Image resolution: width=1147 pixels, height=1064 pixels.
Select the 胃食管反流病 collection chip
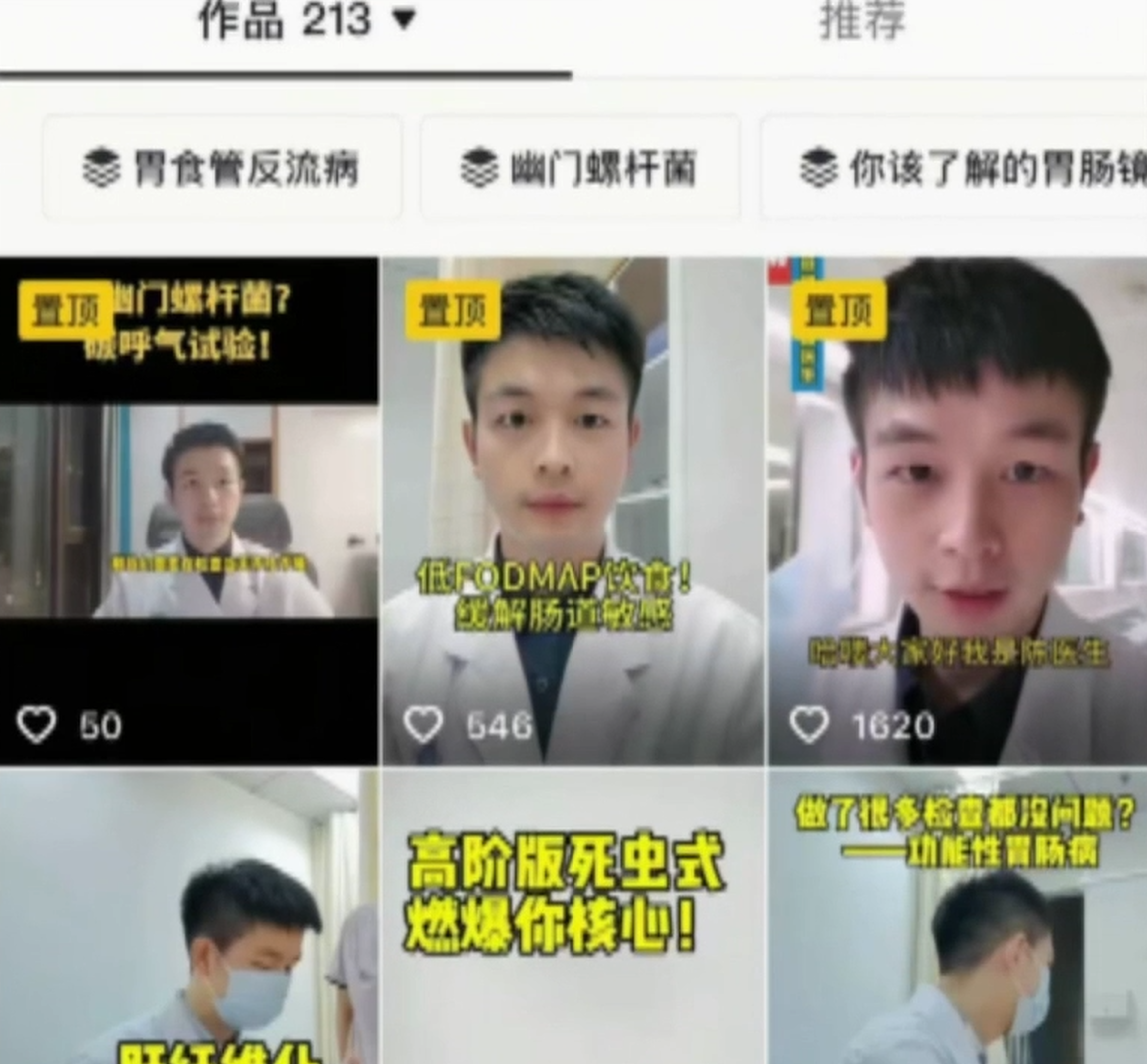coord(222,168)
